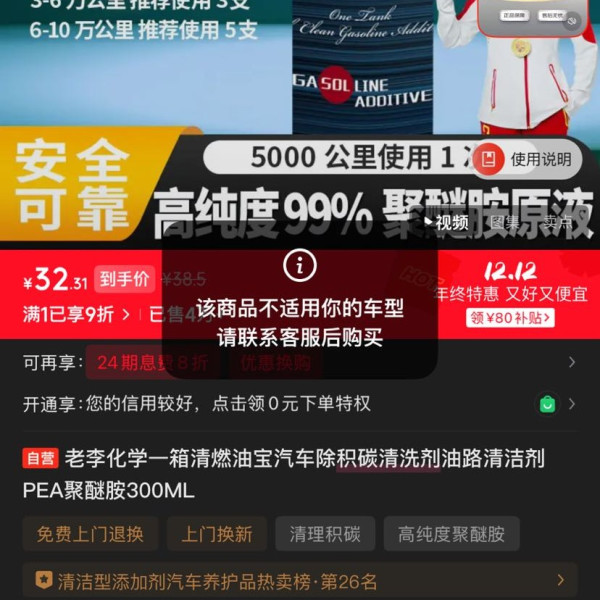Viewport: 600px width, 600px height.
Task: Open the 满1已享9折 discount details
Action: (x=76, y=314)
